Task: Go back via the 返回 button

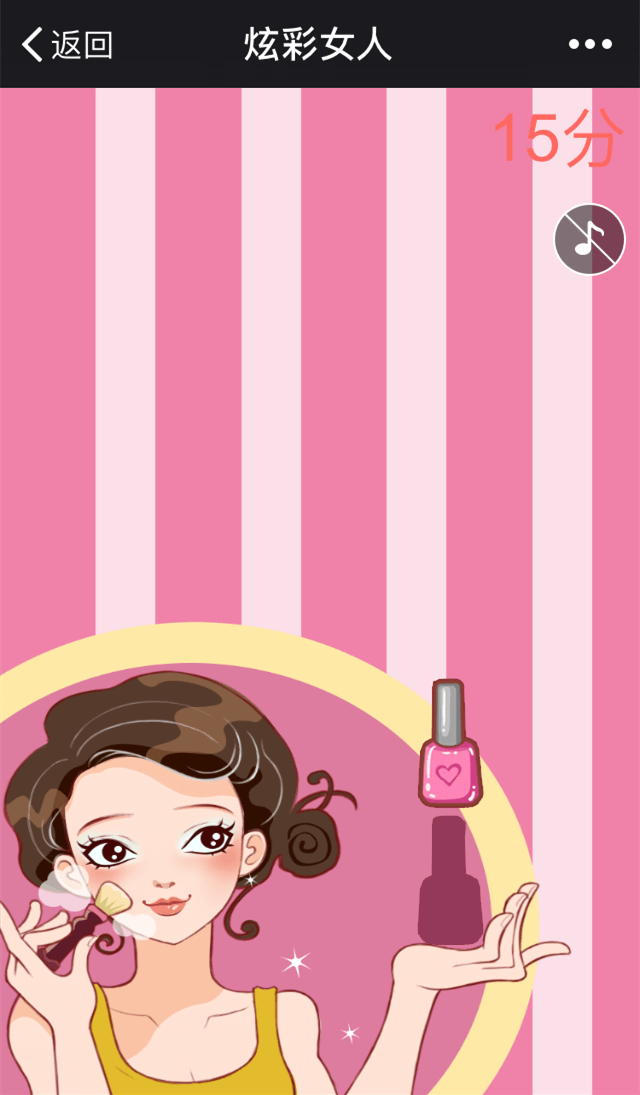Action: (67, 44)
